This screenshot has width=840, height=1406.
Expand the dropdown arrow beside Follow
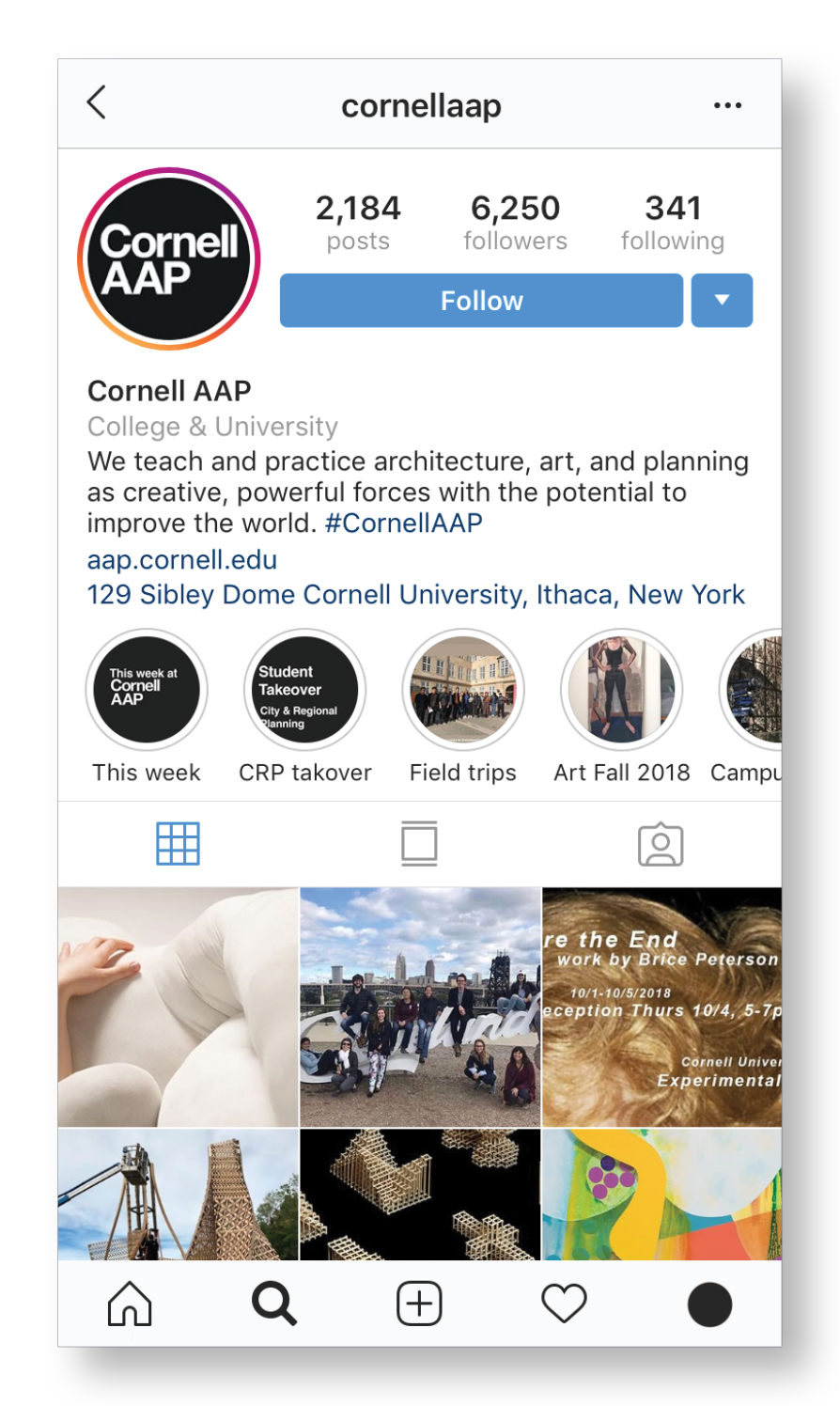(722, 301)
